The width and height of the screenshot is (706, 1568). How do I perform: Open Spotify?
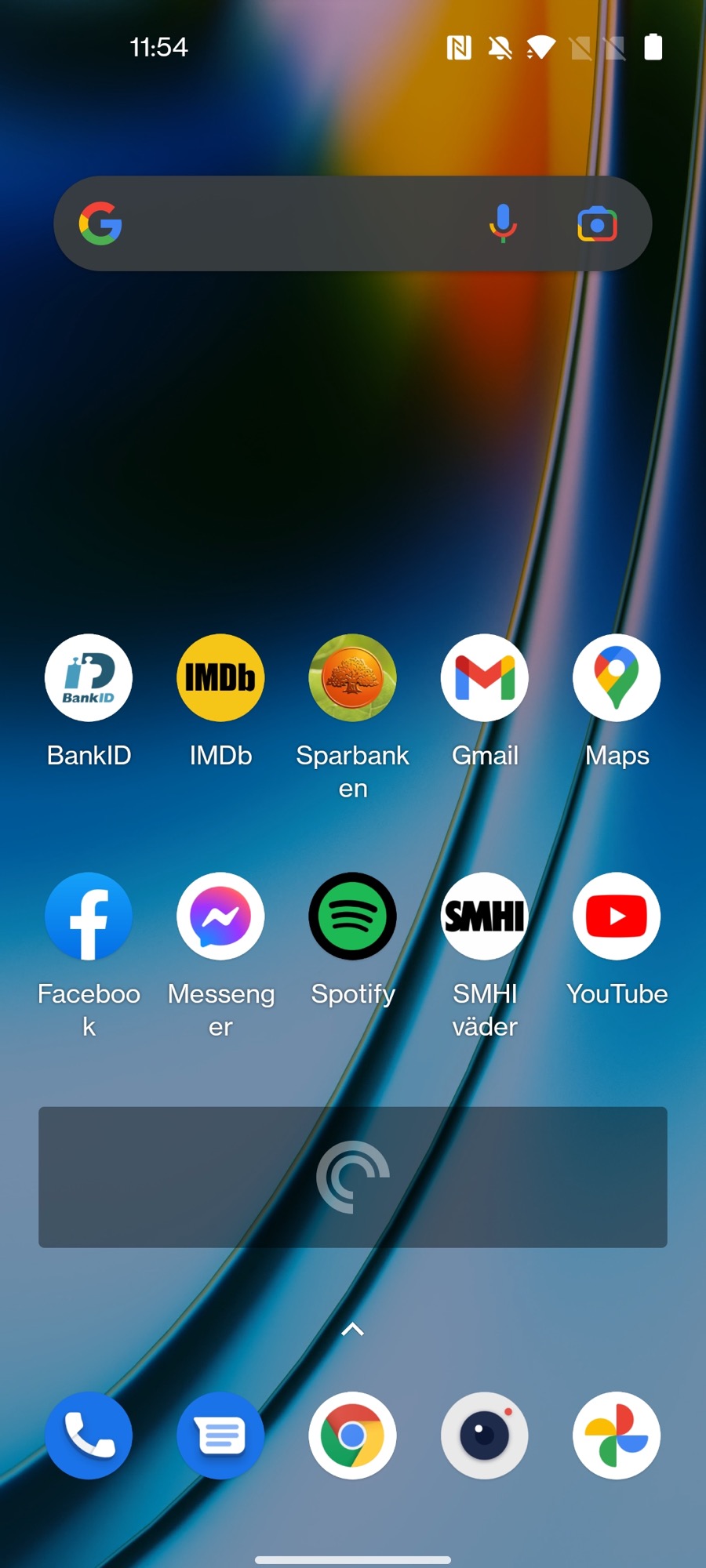(x=352, y=916)
